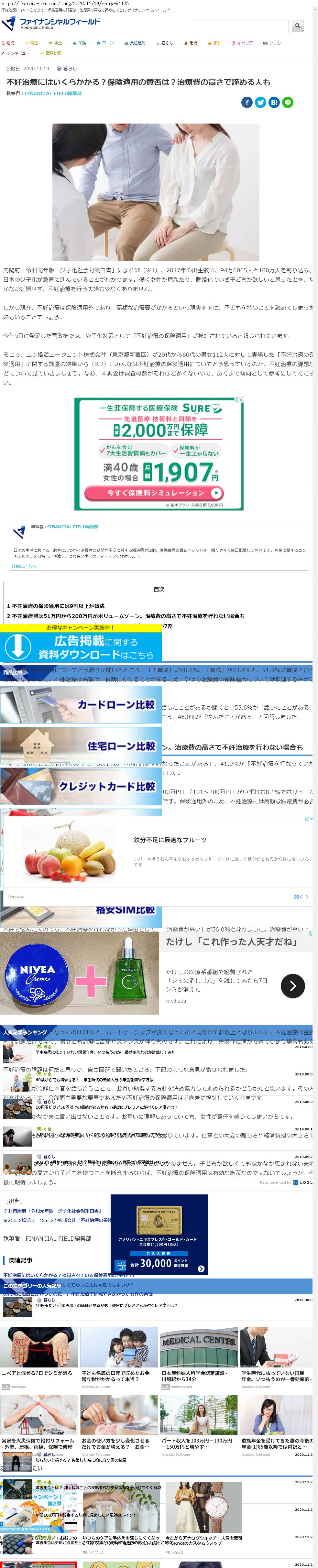Image resolution: width=318 pixels, height=1568 pixels.
Task: Open the 資産運用 category
Action: [135, 43]
